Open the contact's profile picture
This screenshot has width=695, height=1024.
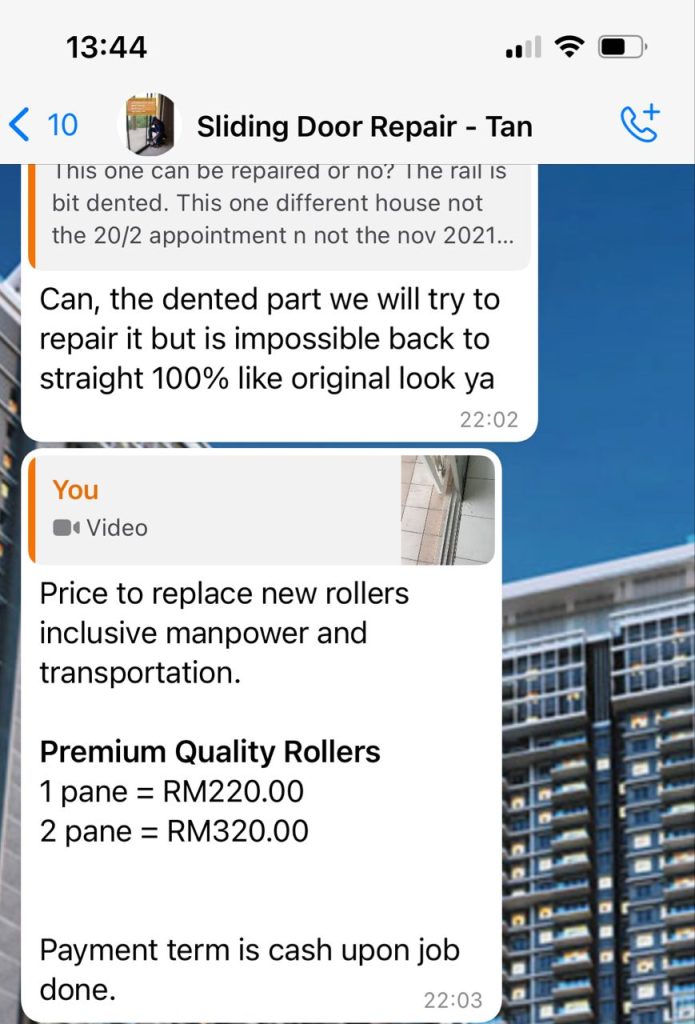click(x=147, y=125)
